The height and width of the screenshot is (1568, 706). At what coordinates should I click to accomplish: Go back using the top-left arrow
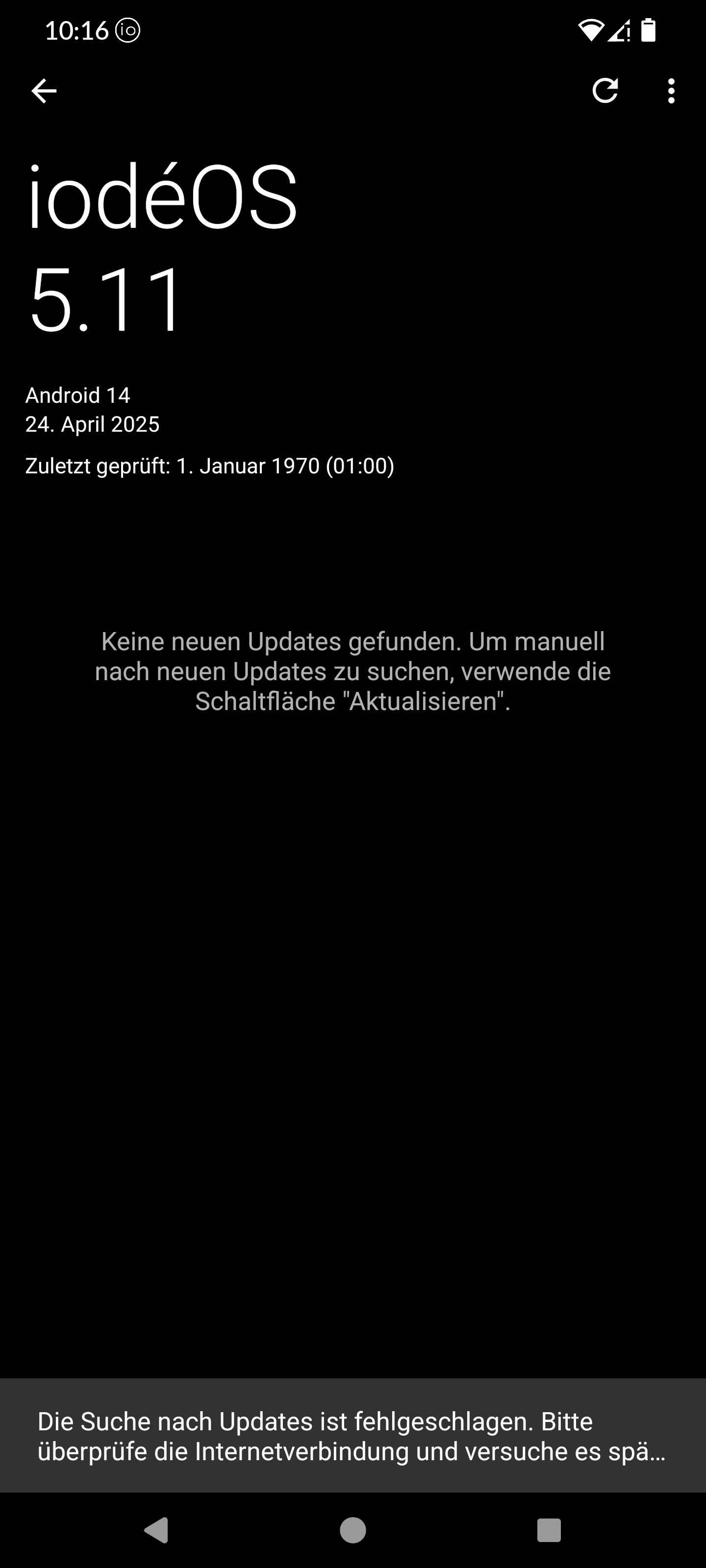point(44,91)
